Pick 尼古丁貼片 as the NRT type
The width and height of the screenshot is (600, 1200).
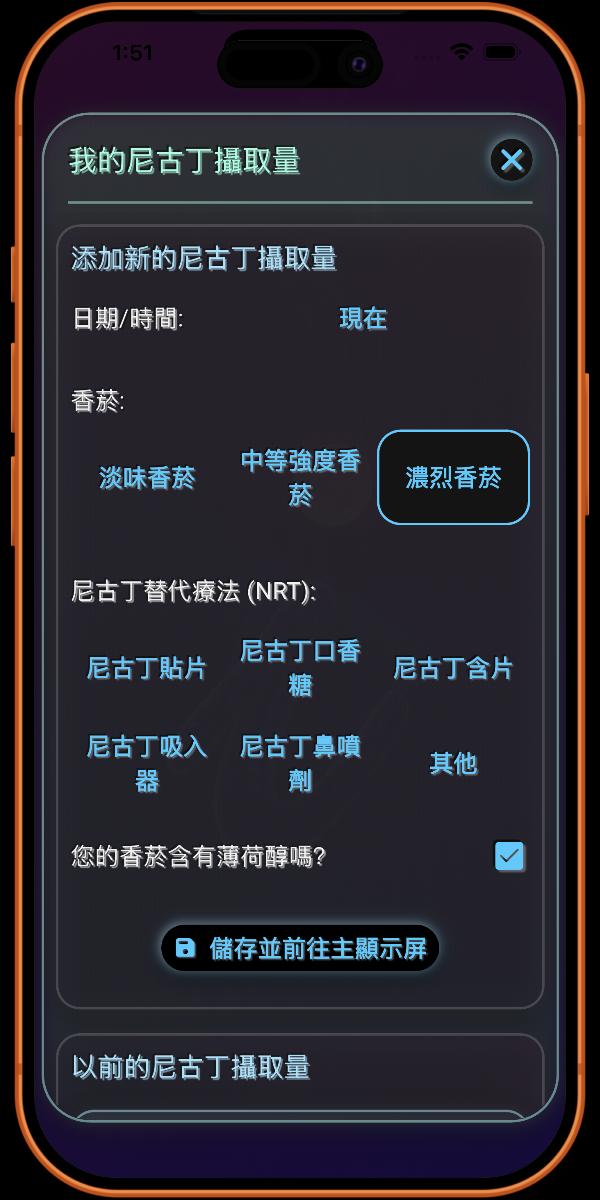click(x=147, y=668)
